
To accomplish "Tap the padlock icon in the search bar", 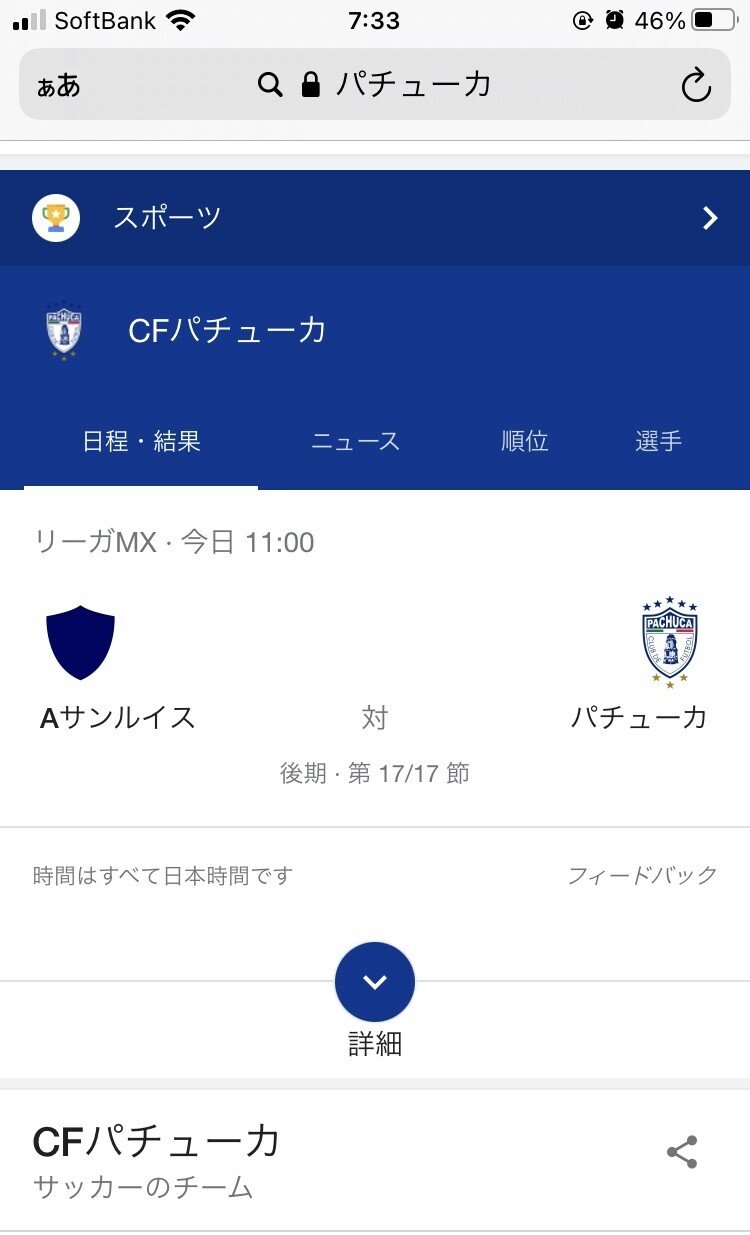I will point(308,85).
